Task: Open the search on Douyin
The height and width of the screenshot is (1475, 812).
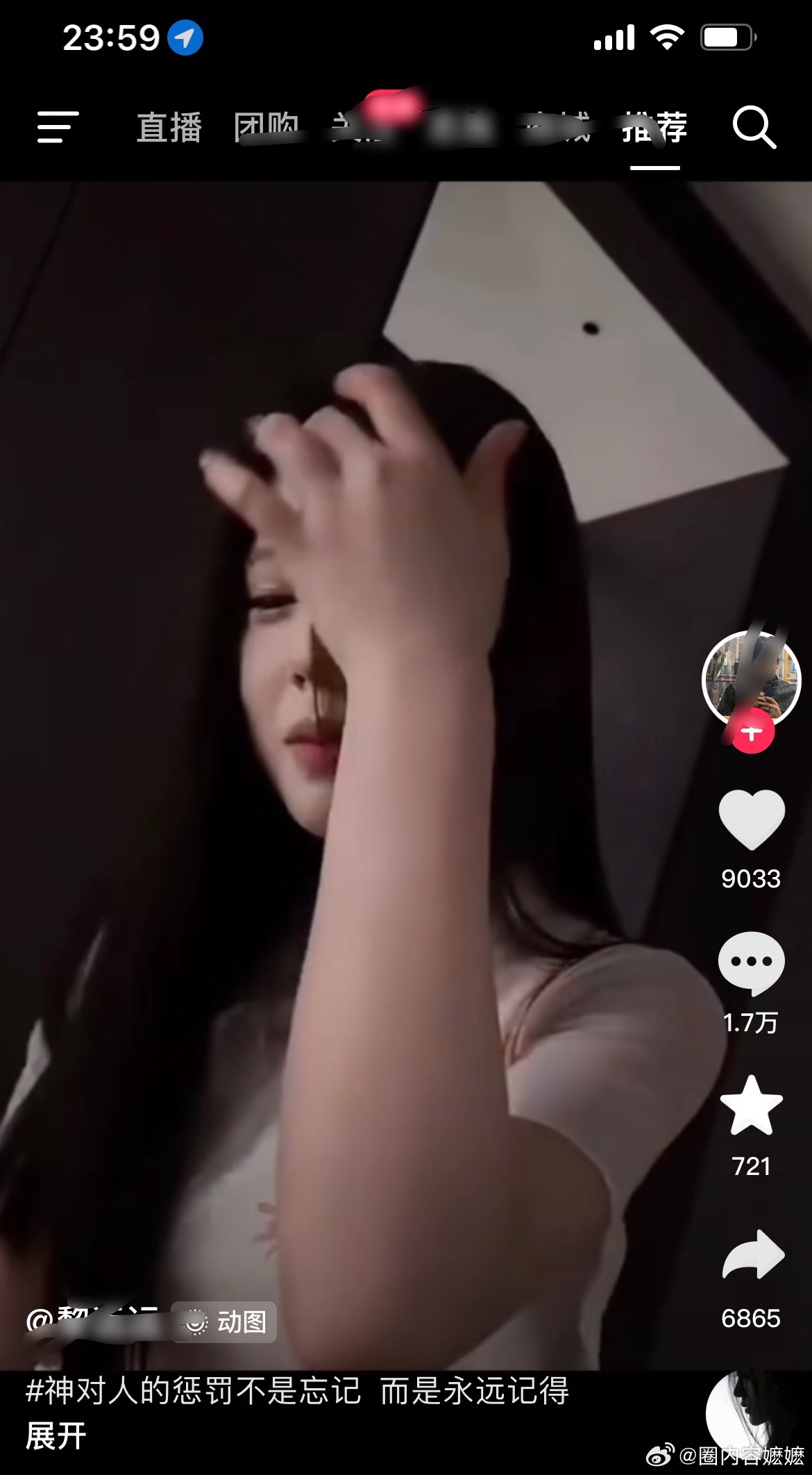Action: tap(755, 128)
